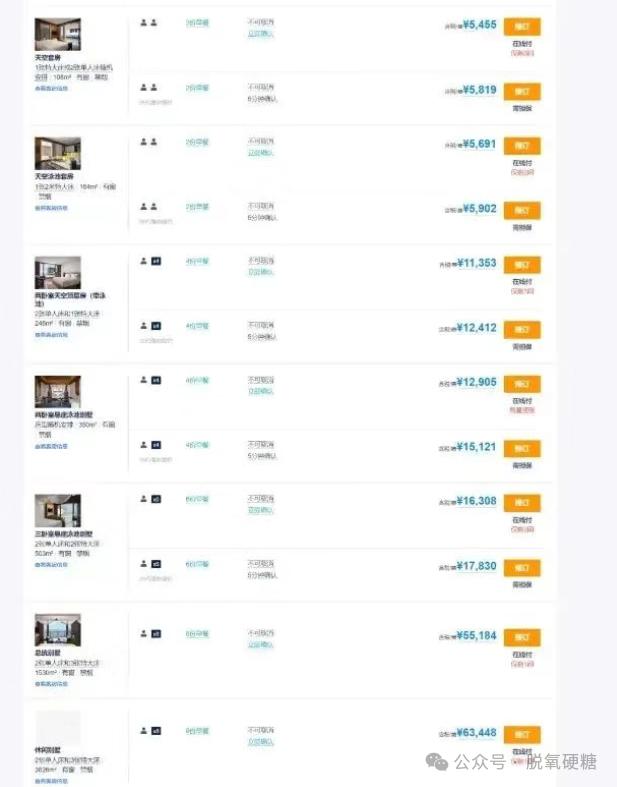
Task: Book the room priced ¥5,902
Action: [x=521, y=210]
